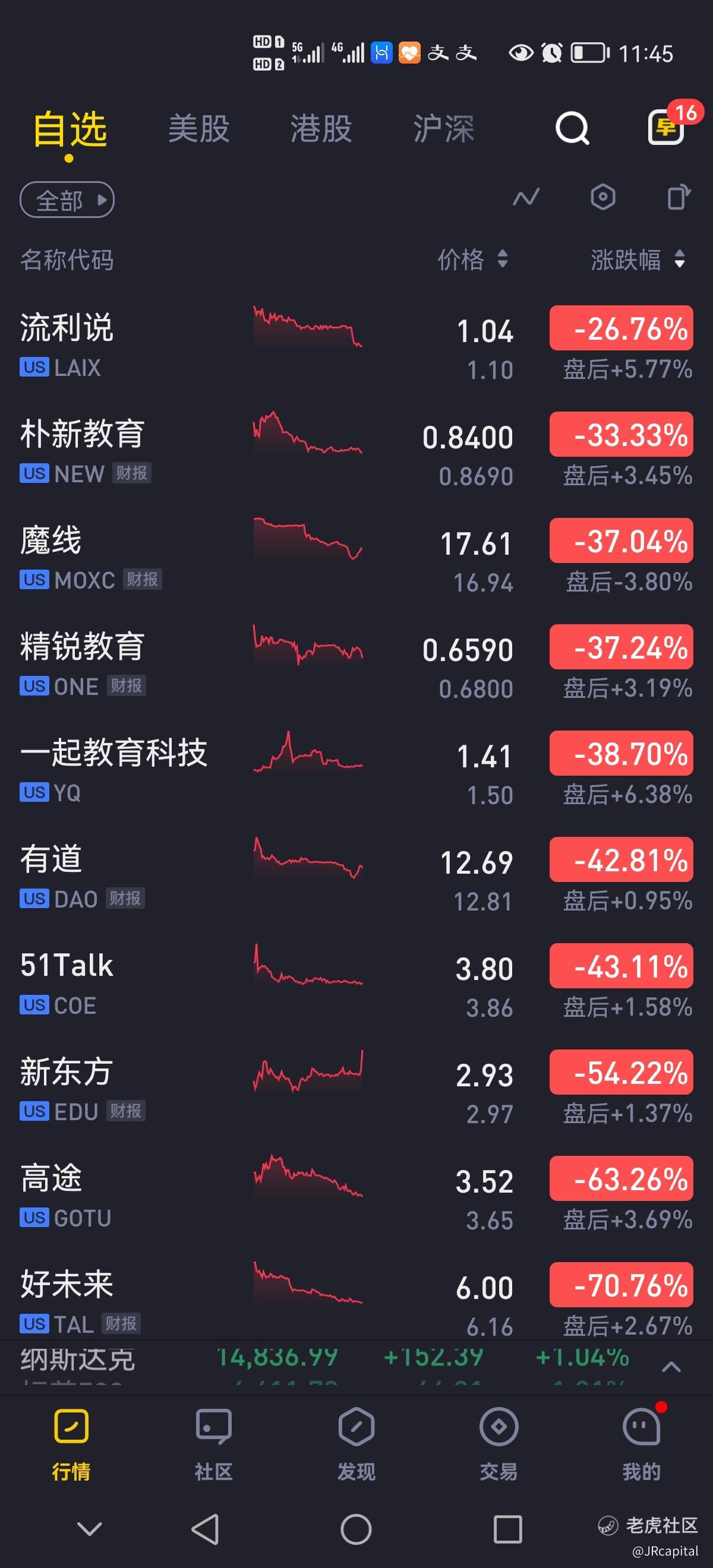Open the 流利说 LAIX stock row
This screenshot has width=713, height=1568.
click(x=356, y=345)
